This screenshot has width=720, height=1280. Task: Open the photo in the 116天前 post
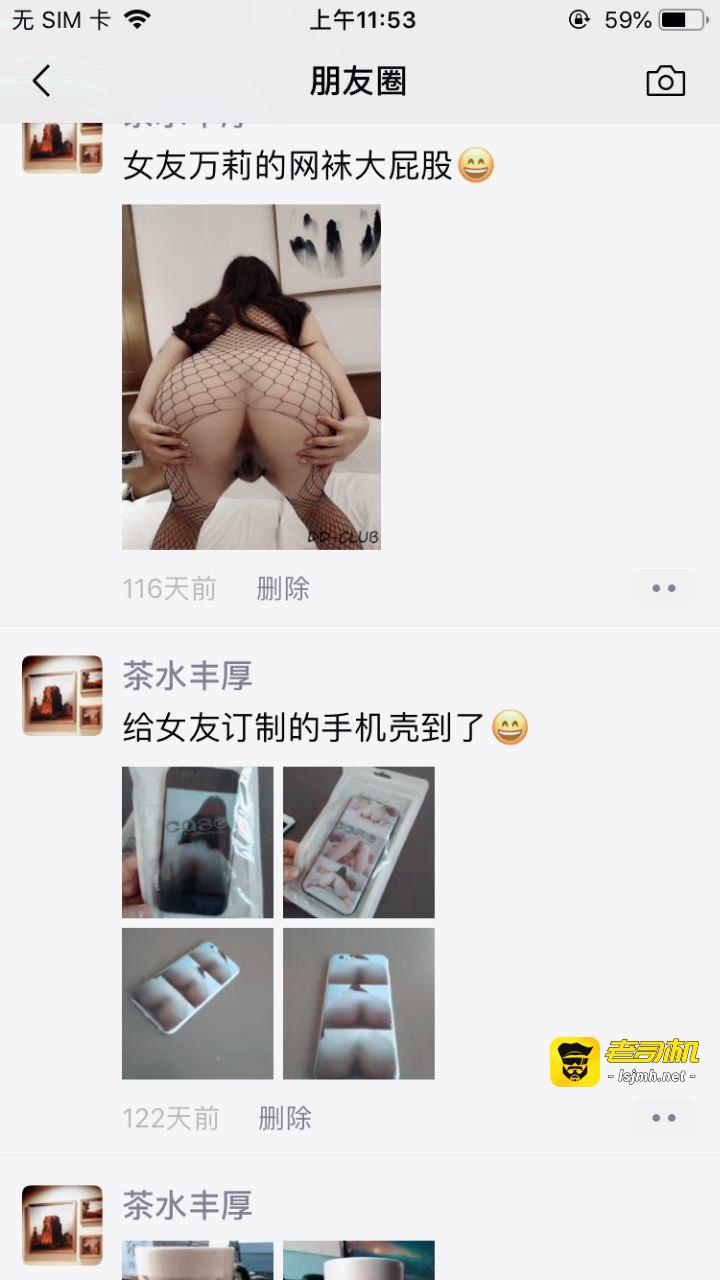[251, 377]
